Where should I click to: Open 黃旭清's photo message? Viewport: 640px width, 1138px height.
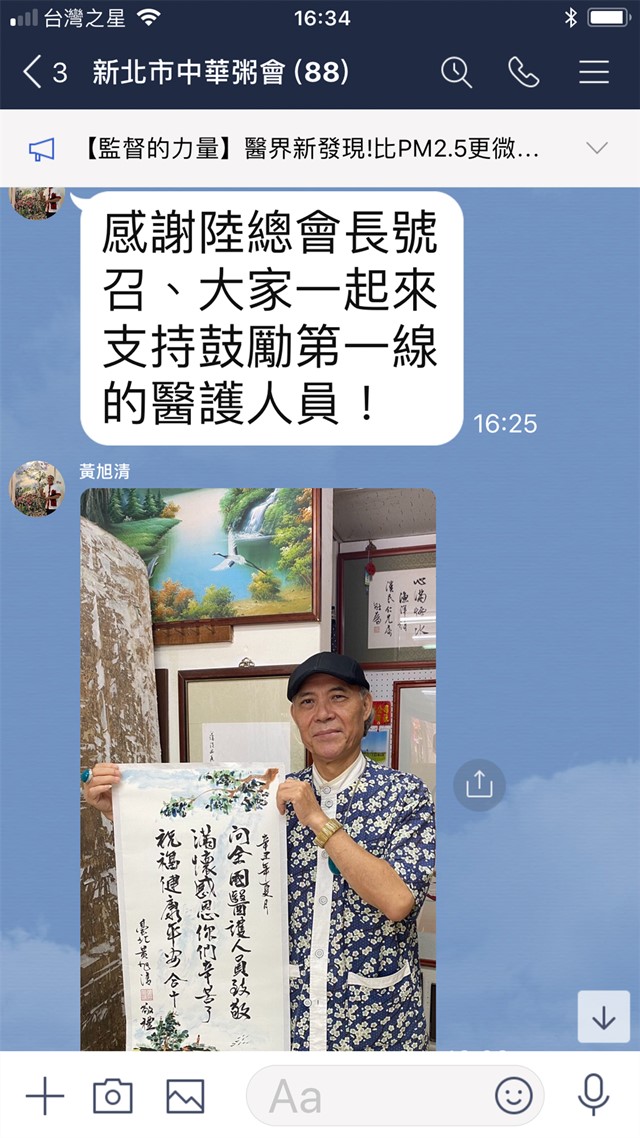[x=258, y=768]
